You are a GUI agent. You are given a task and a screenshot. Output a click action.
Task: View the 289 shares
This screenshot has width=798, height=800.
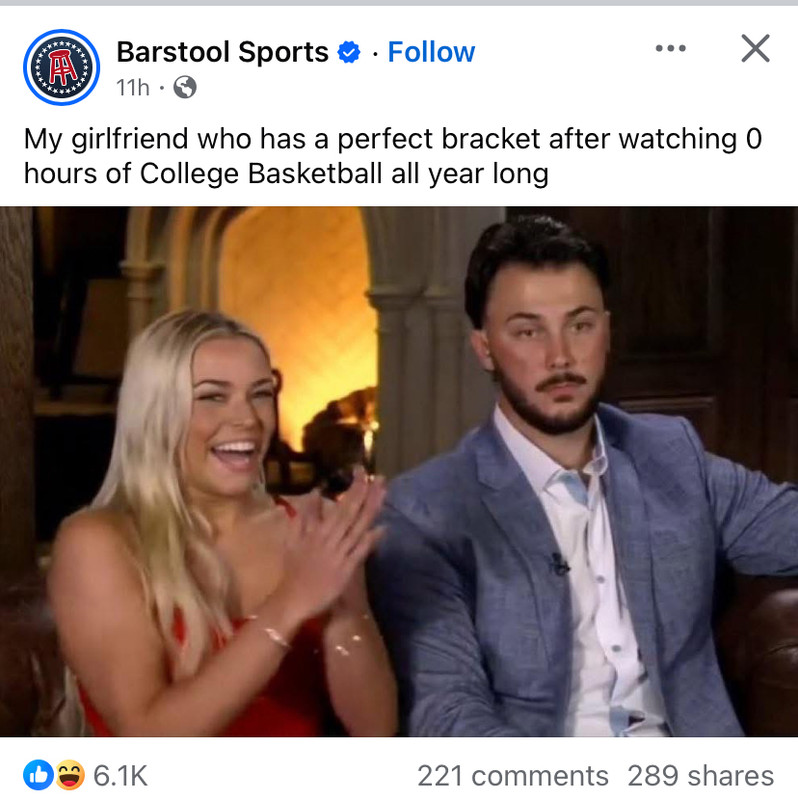pos(700,775)
